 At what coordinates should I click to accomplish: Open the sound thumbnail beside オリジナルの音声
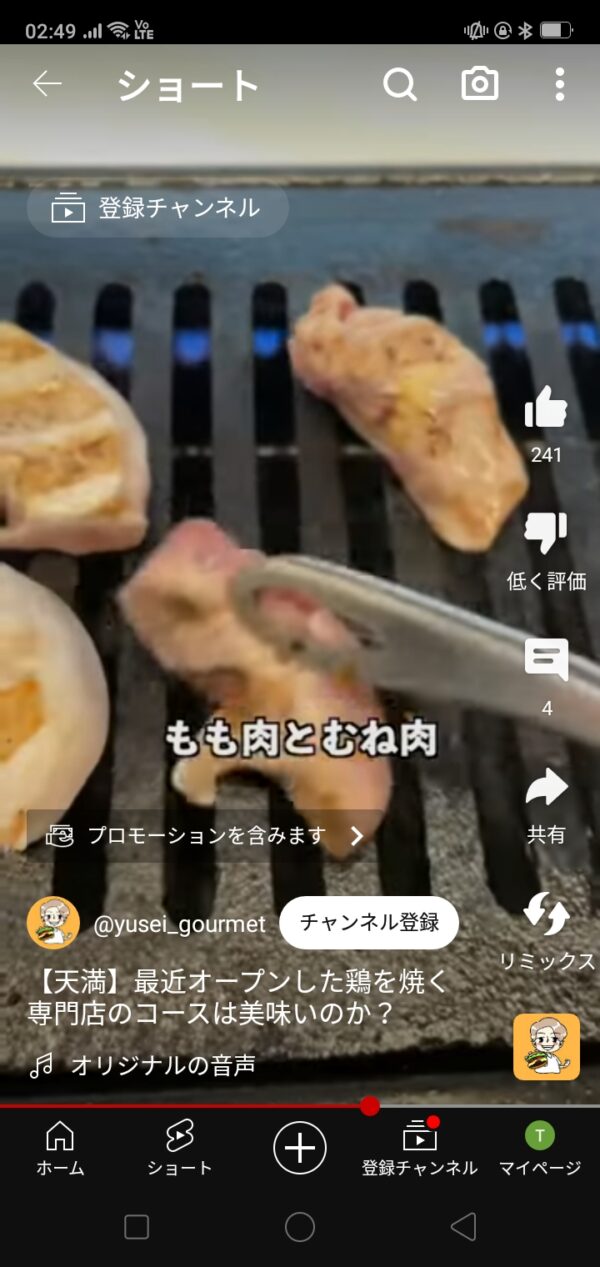click(x=547, y=1047)
